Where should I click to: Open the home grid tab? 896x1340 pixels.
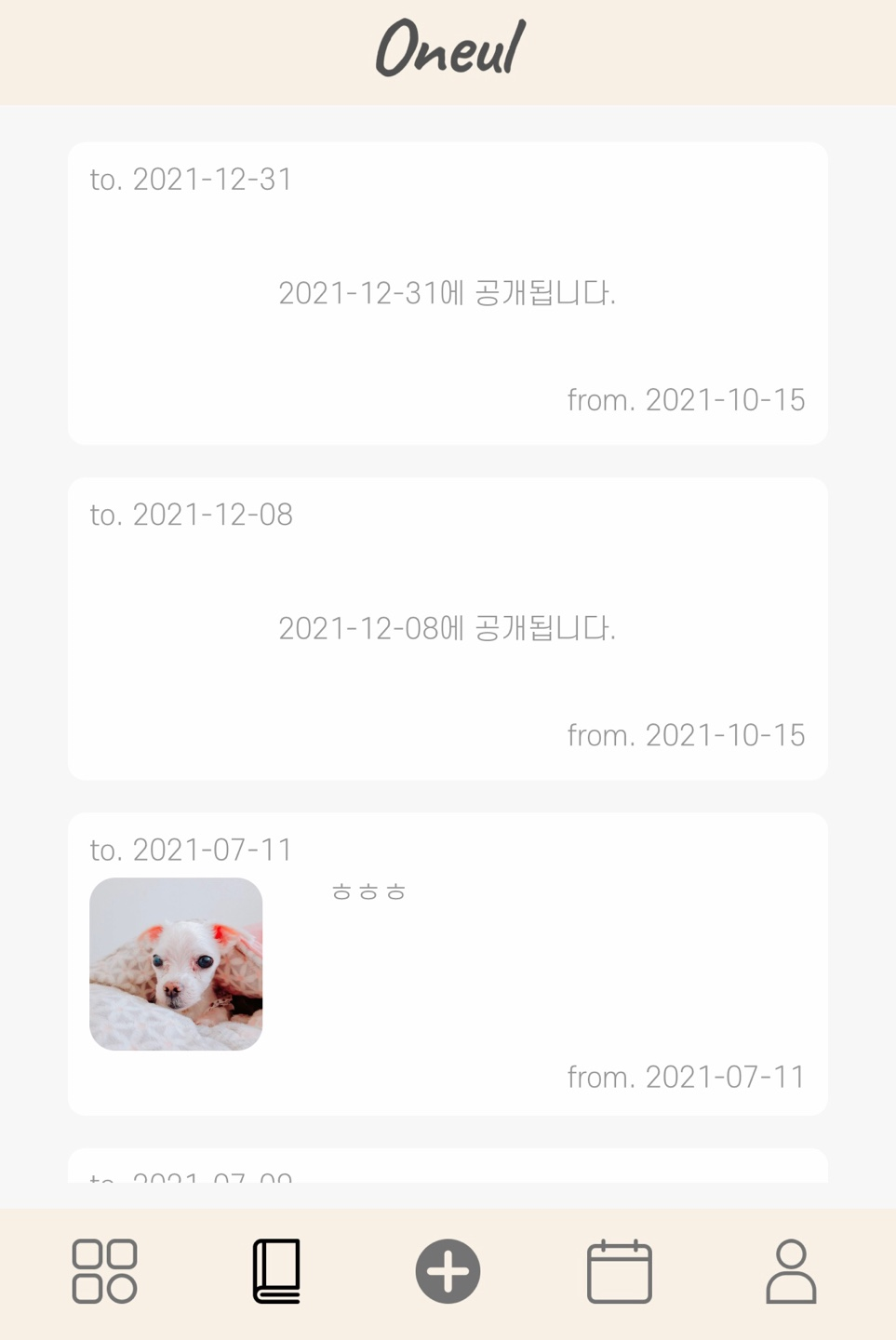104,1271
